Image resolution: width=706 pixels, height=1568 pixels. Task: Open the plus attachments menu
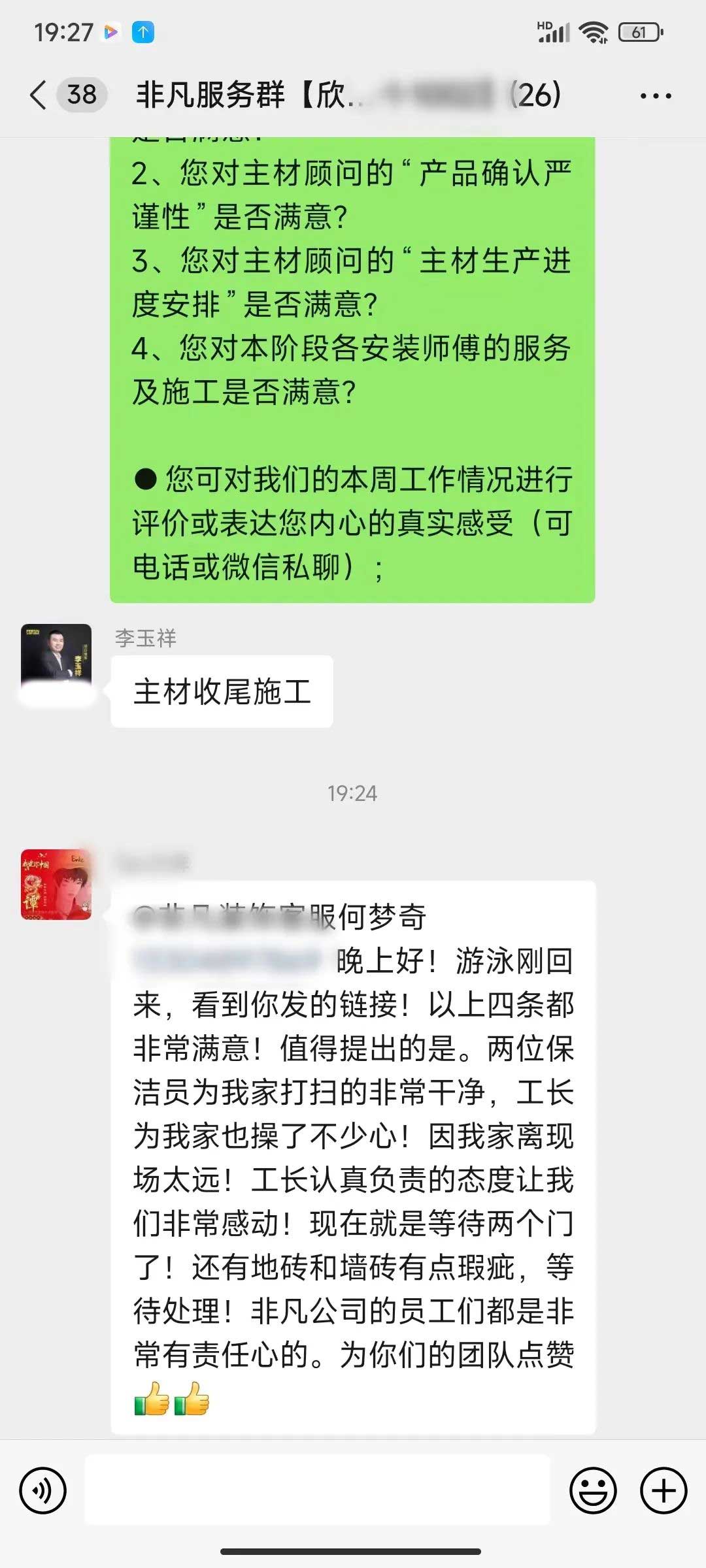point(664,1491)
